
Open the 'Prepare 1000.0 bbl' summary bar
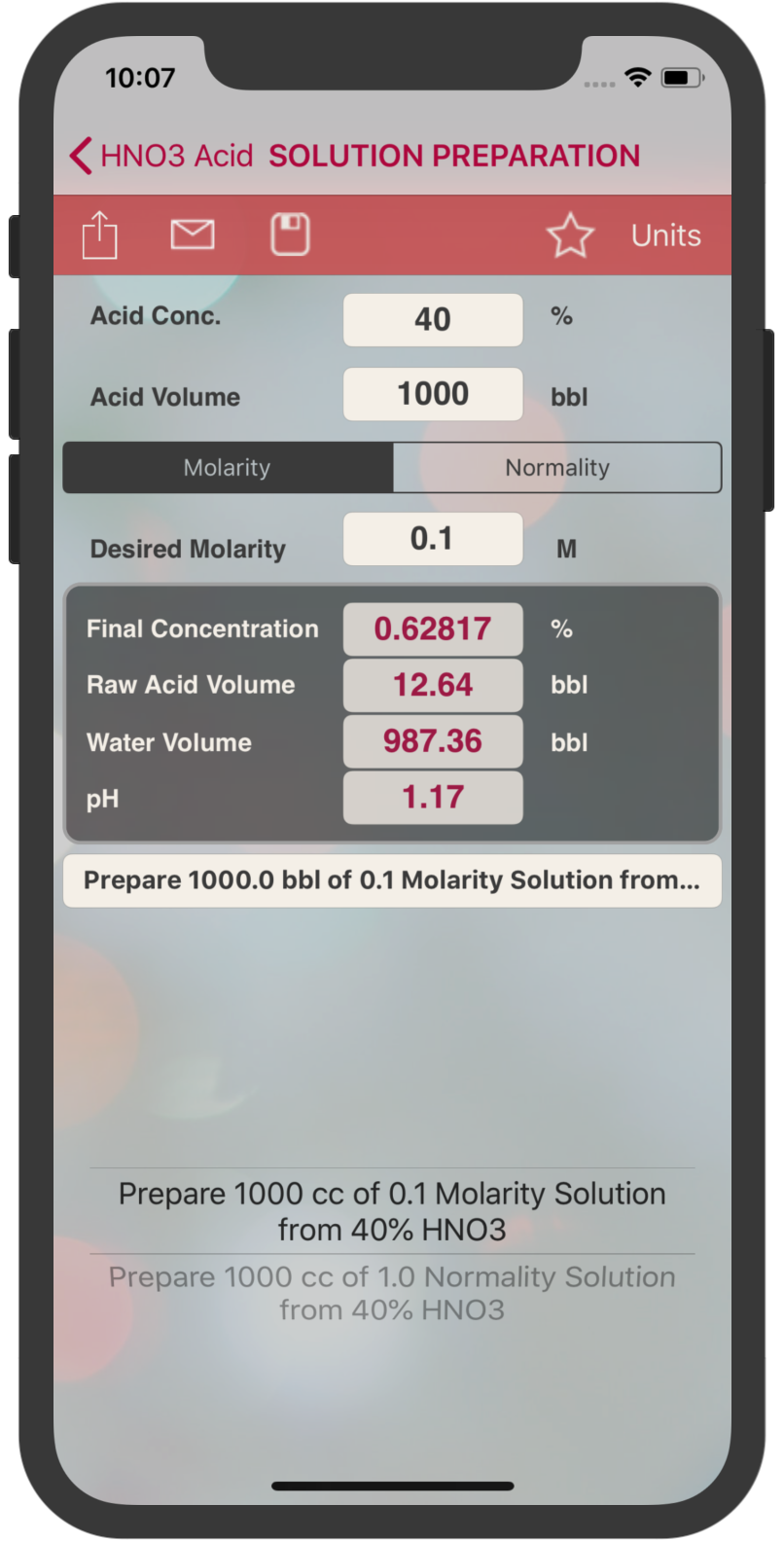[392, 880]
